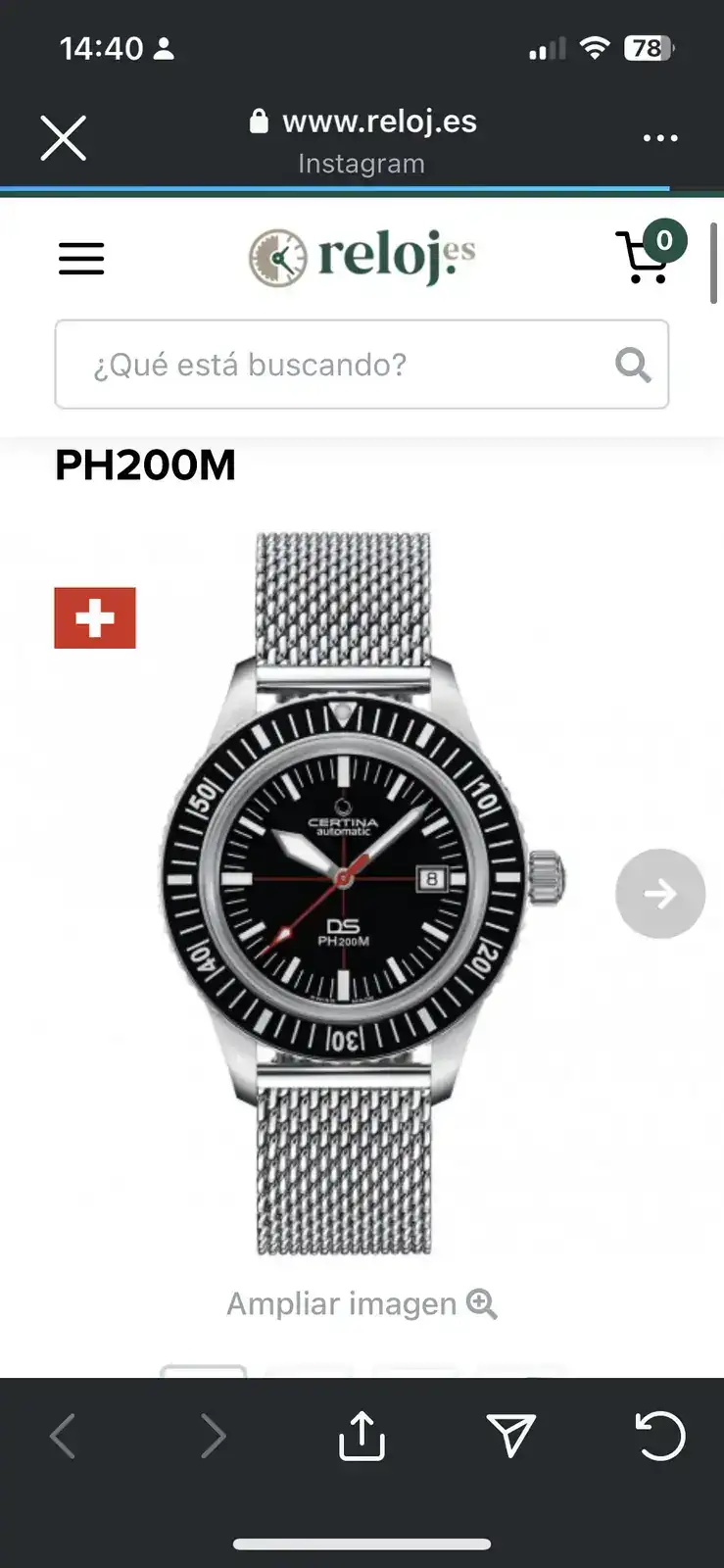Share this page via the share icon
Image resolution: width=724 pixels, height=1568 pixels.
click(x=362, y=1437)
